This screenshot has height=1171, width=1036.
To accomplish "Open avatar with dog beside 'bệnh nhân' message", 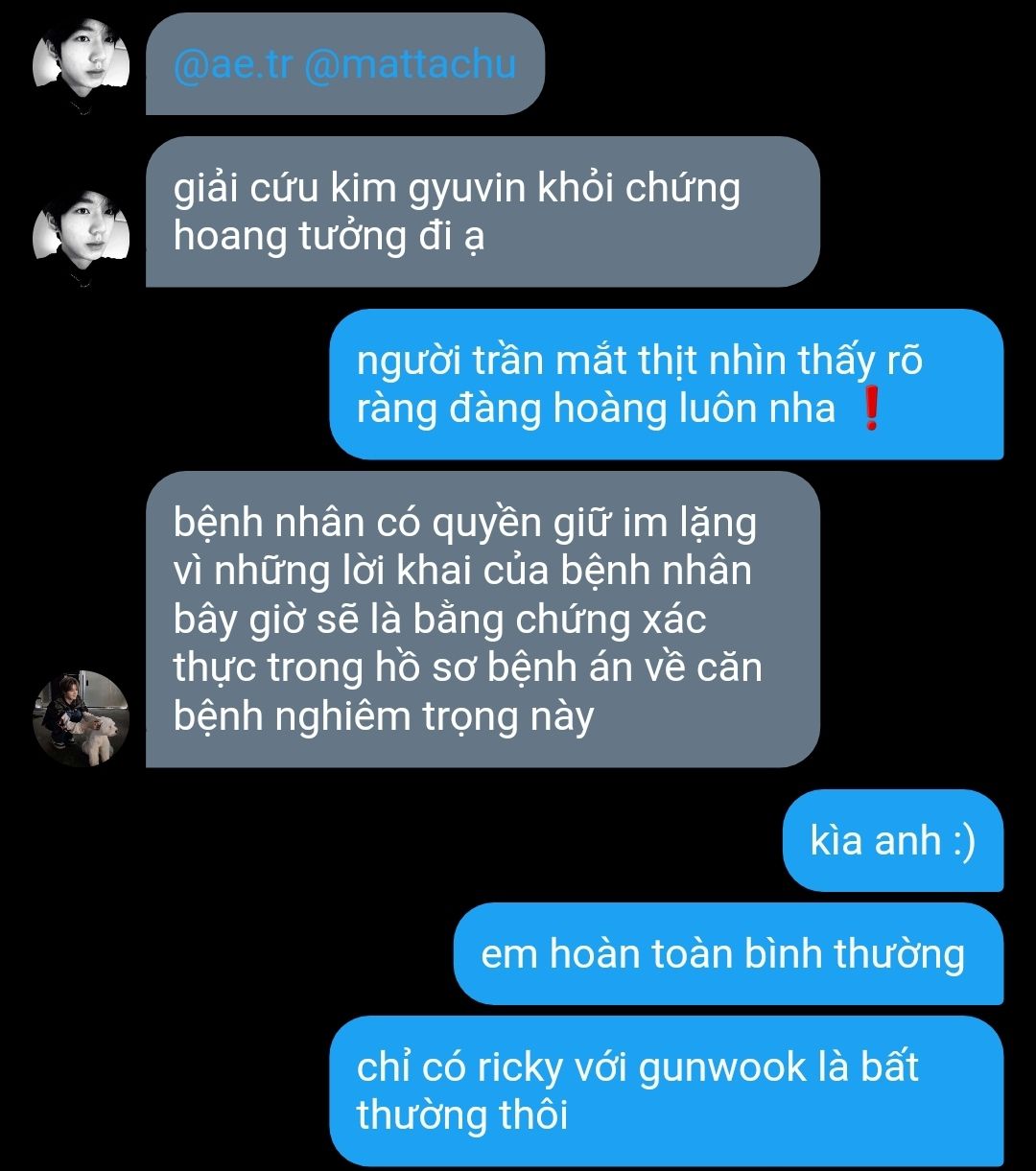I will [x=81, y=717].
